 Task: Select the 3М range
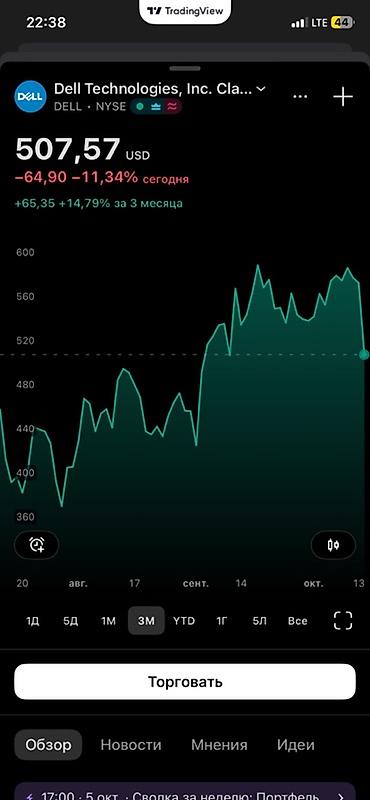tap(146, 621)
